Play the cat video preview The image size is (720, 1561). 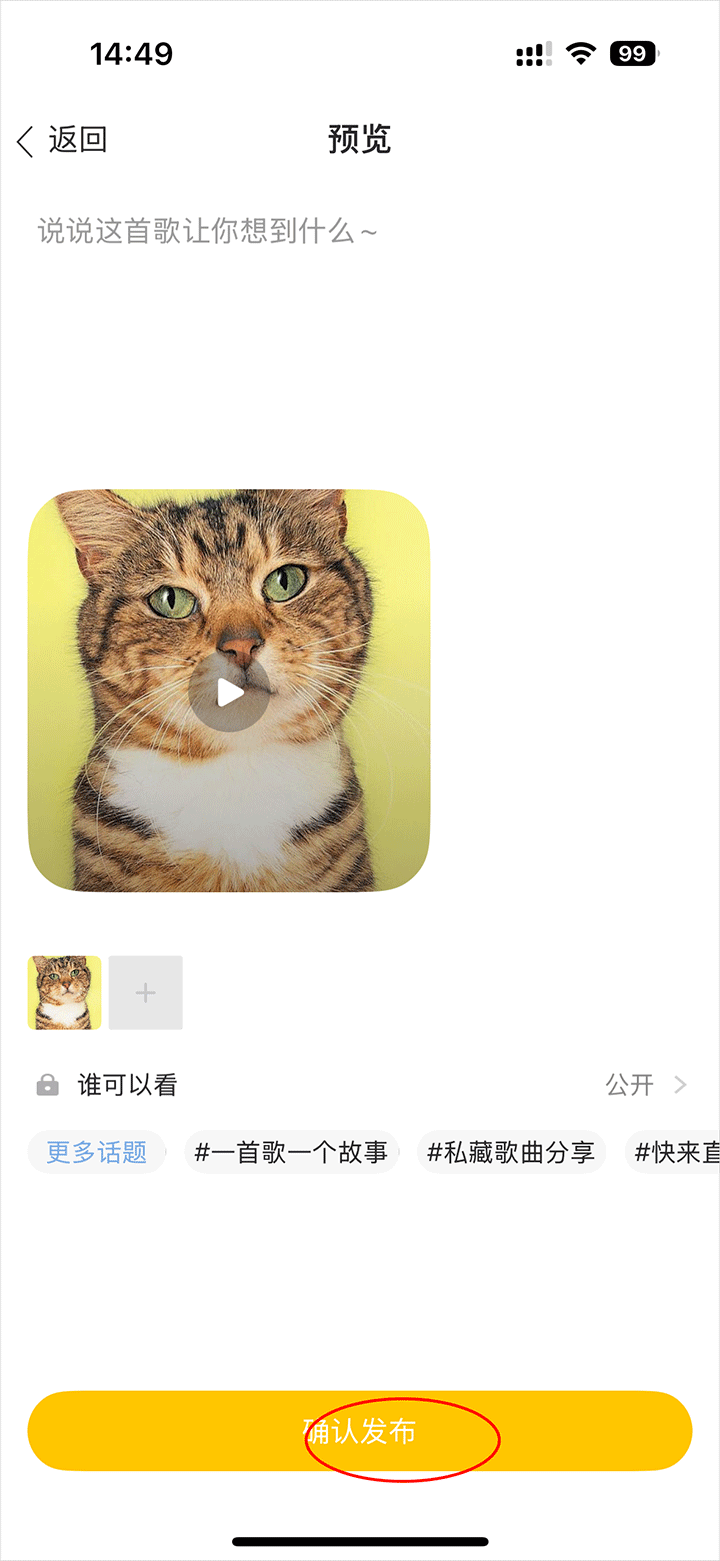point(229,691)
